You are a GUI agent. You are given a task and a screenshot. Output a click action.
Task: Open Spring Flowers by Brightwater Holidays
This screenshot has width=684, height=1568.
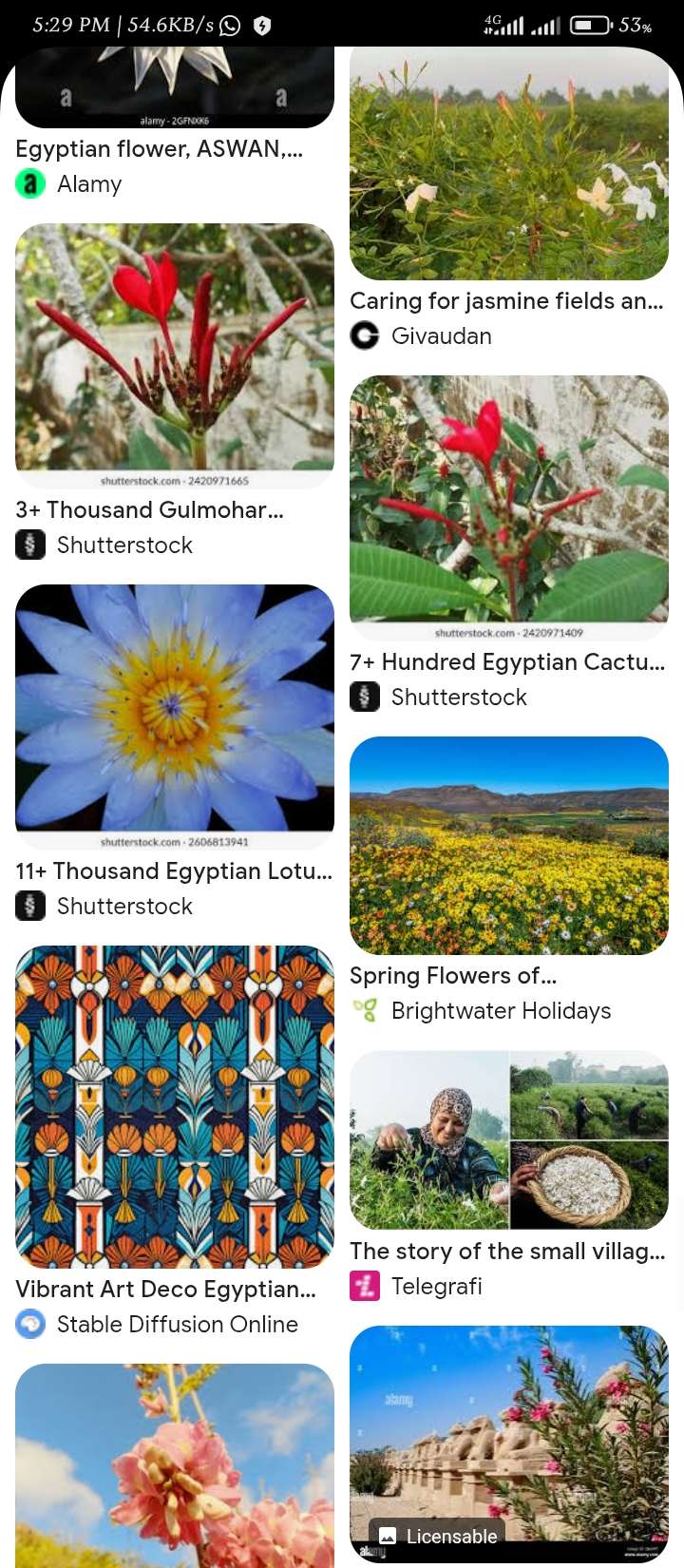tap(509, 846)
